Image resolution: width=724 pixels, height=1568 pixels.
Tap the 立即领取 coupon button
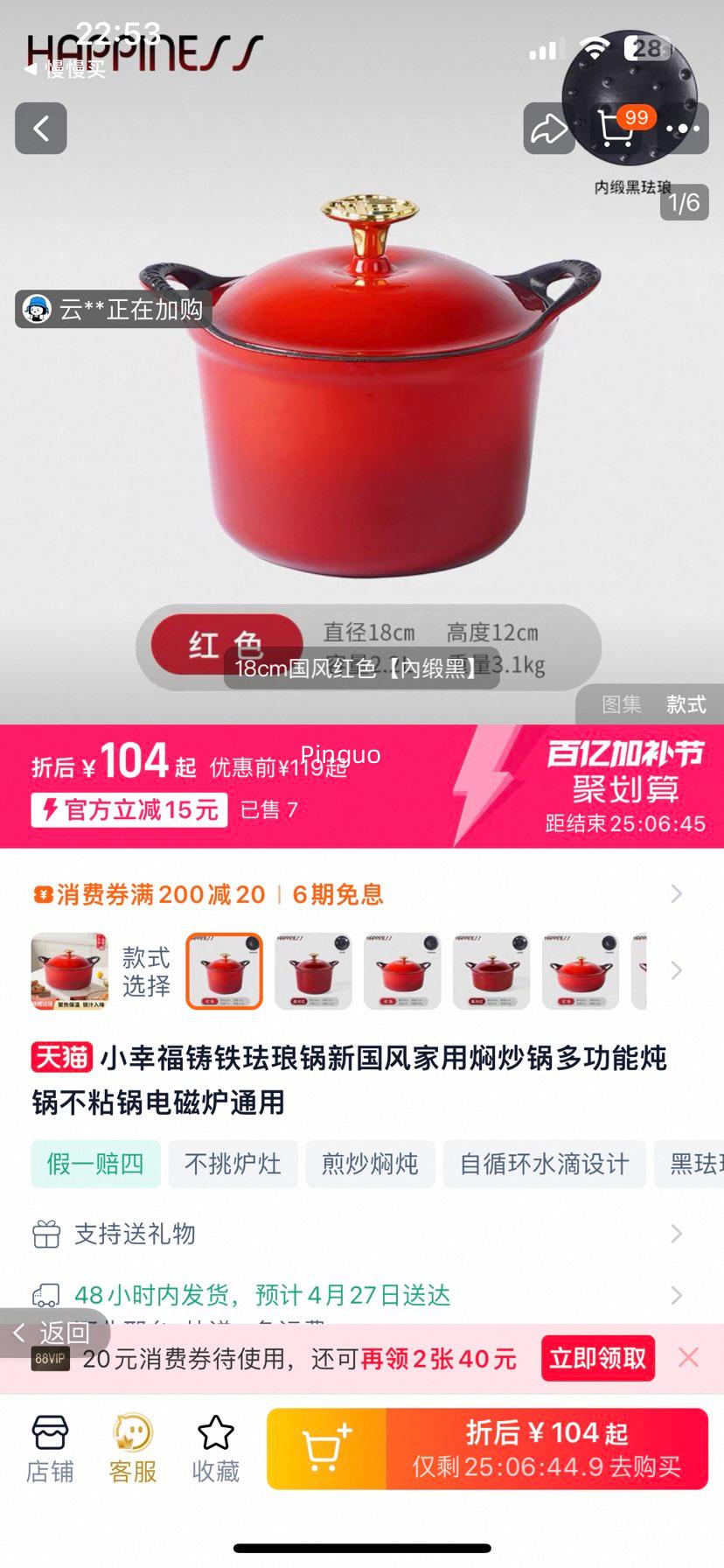click(x=597, y=1357)
